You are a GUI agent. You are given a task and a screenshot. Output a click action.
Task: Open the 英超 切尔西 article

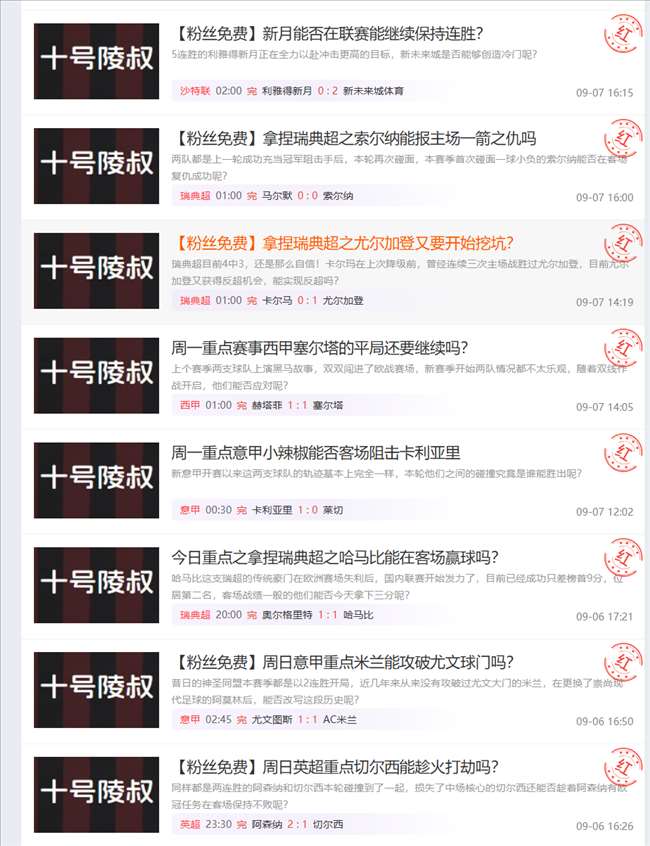tap(335, 767)
